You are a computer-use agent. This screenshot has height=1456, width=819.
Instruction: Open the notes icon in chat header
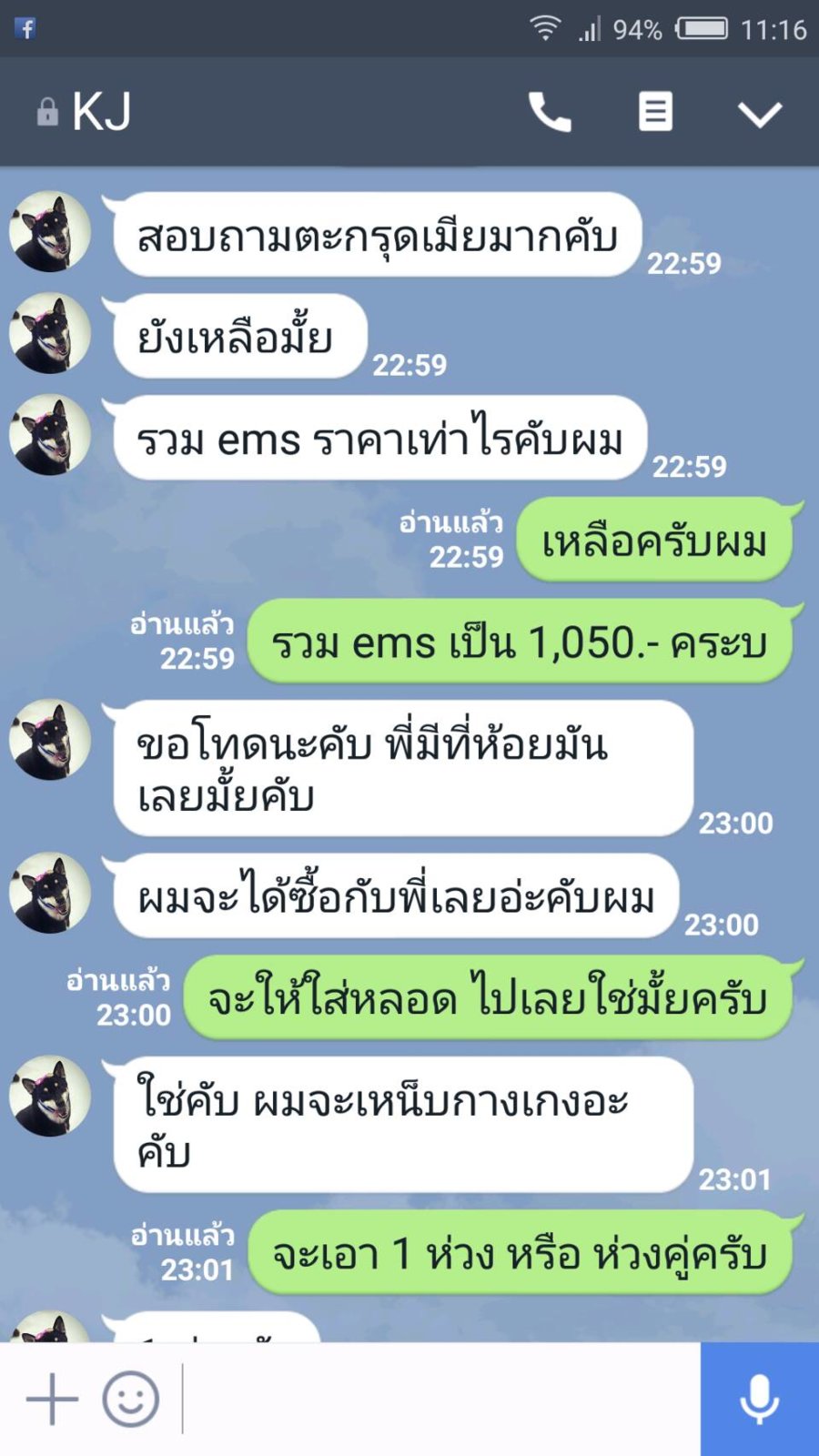pyautogui.click(x=655, y=113)
